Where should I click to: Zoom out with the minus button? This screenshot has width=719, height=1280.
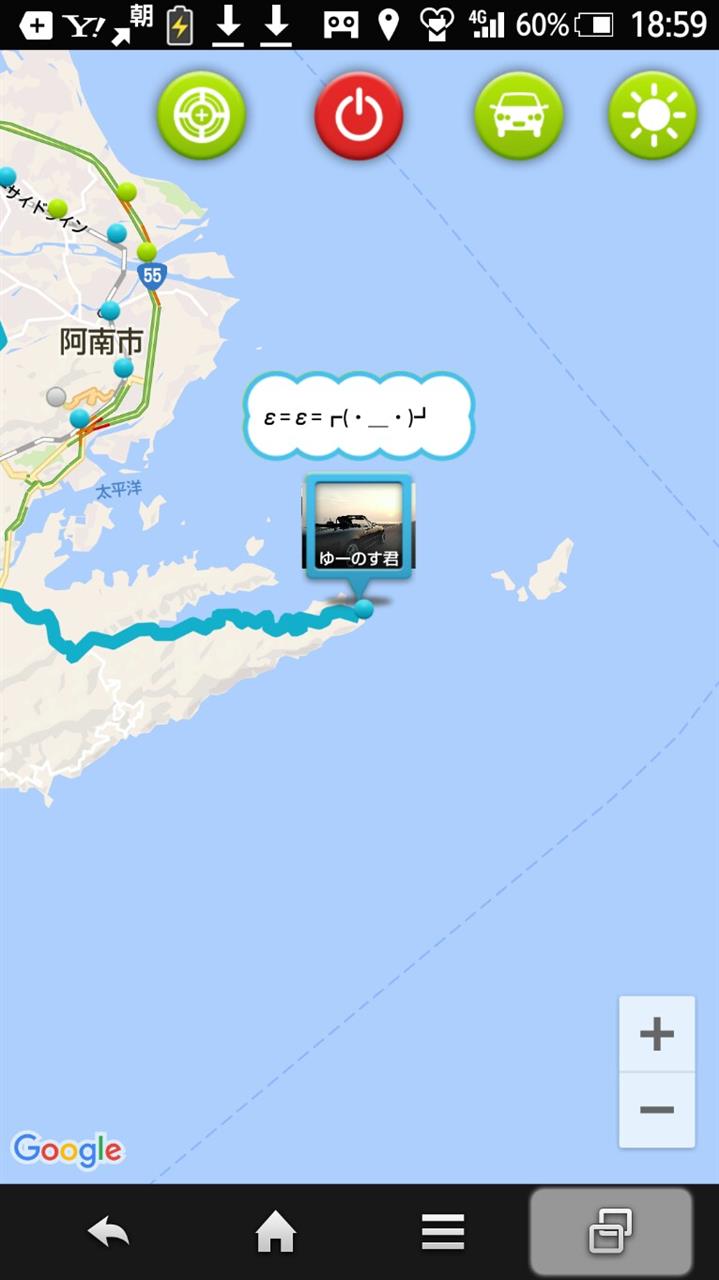pyautogui.click(x=657, y=1110)
